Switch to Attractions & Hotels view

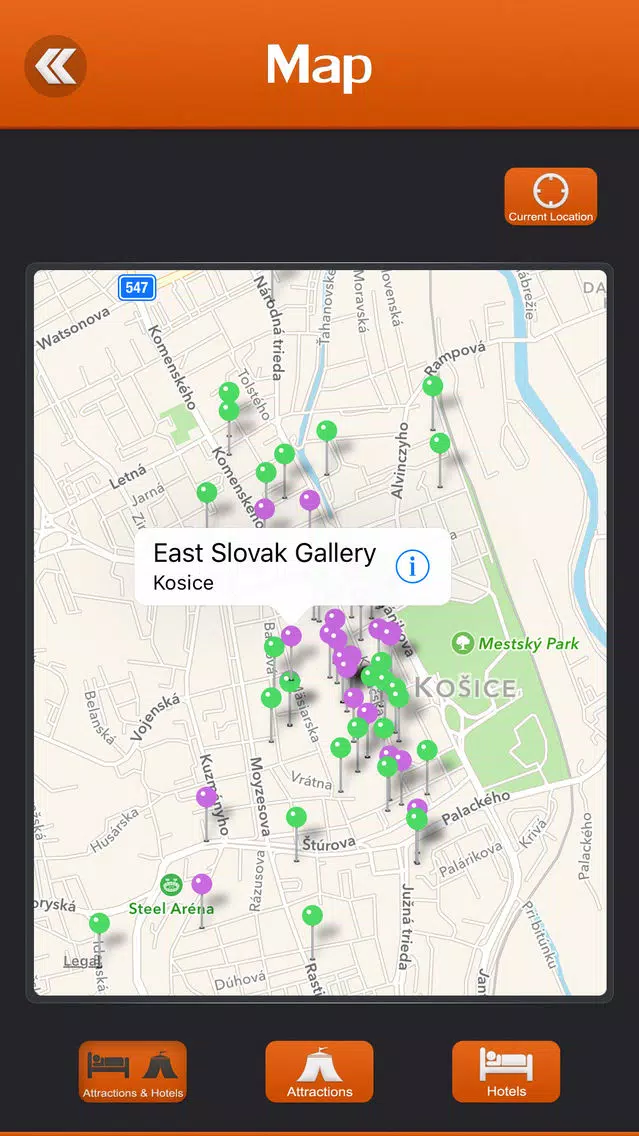[x=133, y=1072]
